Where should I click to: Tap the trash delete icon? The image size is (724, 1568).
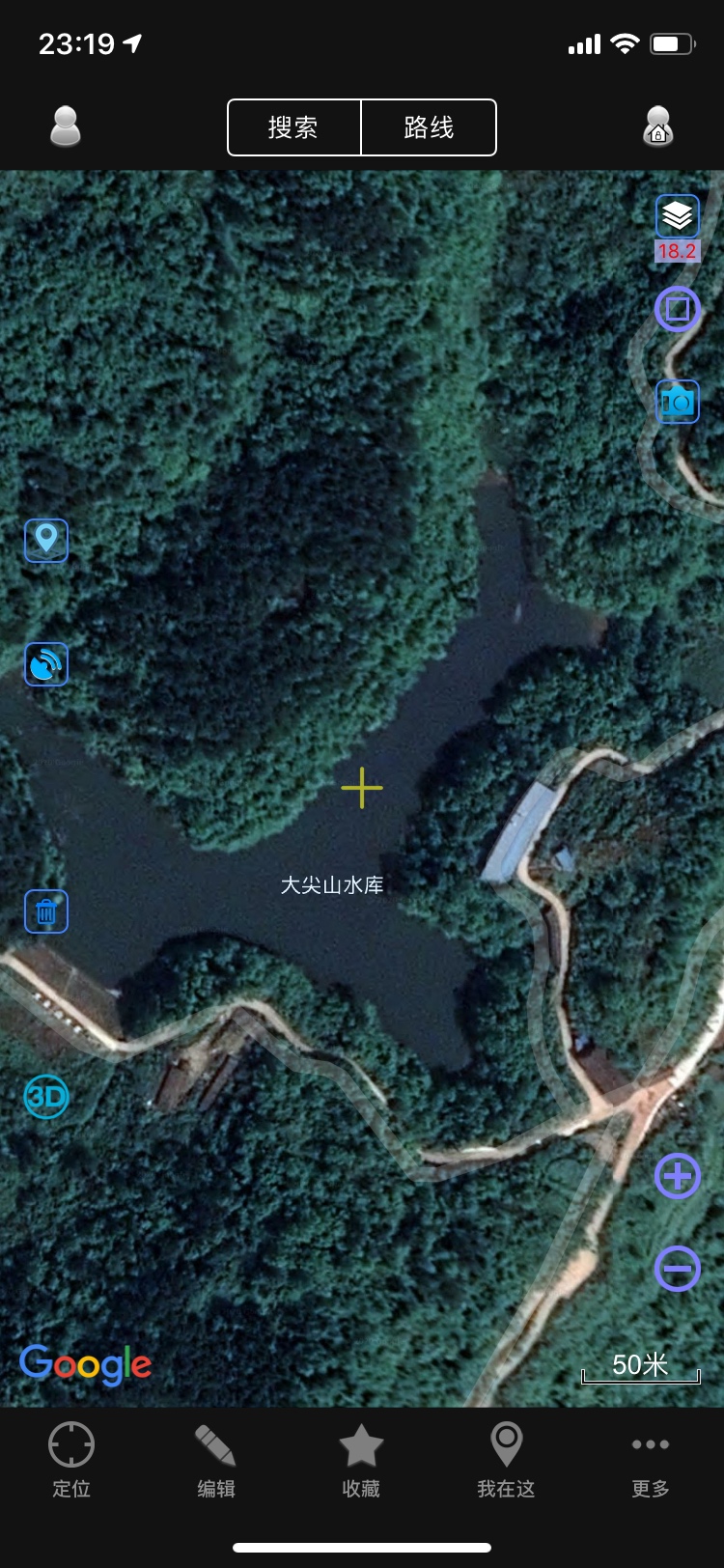tap(46, 911)
